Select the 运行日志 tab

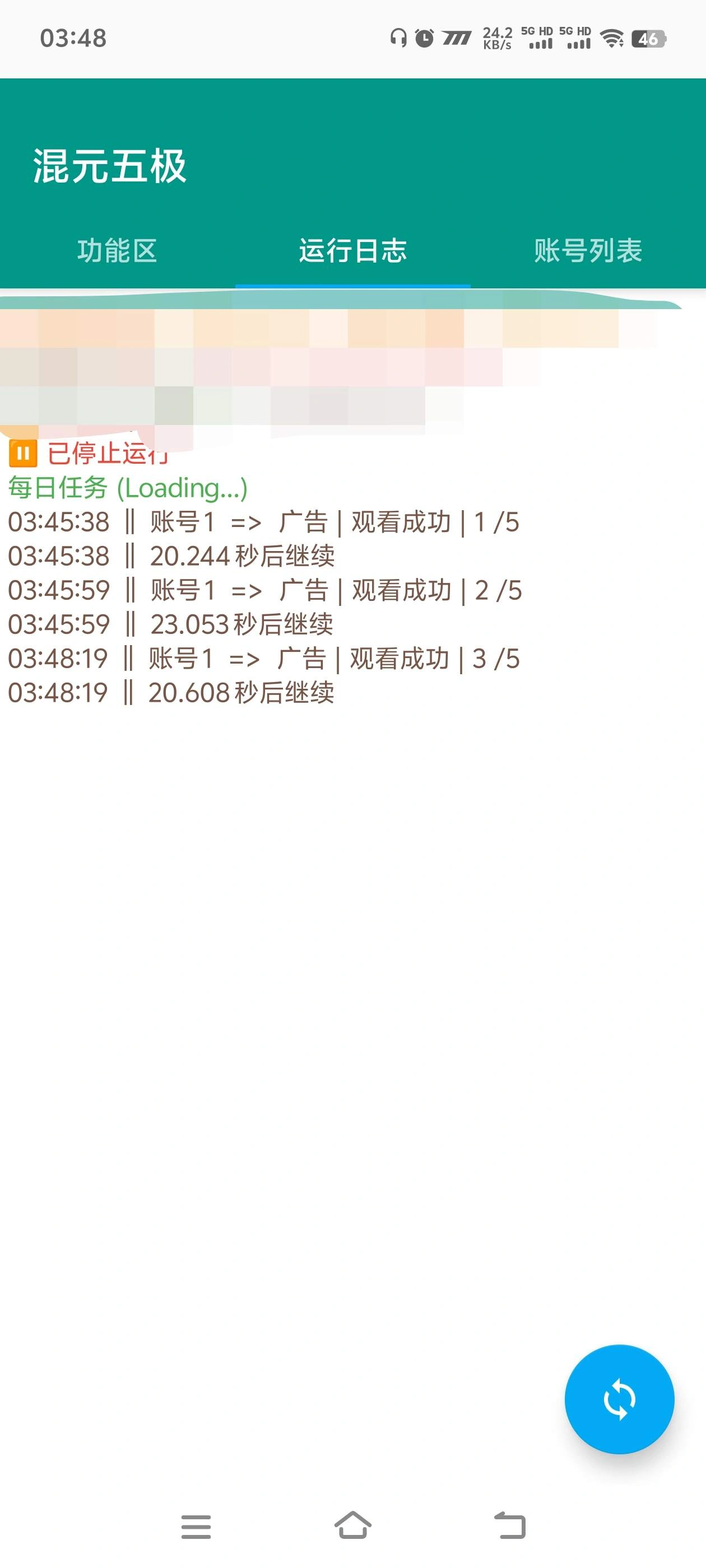click(x=352, y=250)
